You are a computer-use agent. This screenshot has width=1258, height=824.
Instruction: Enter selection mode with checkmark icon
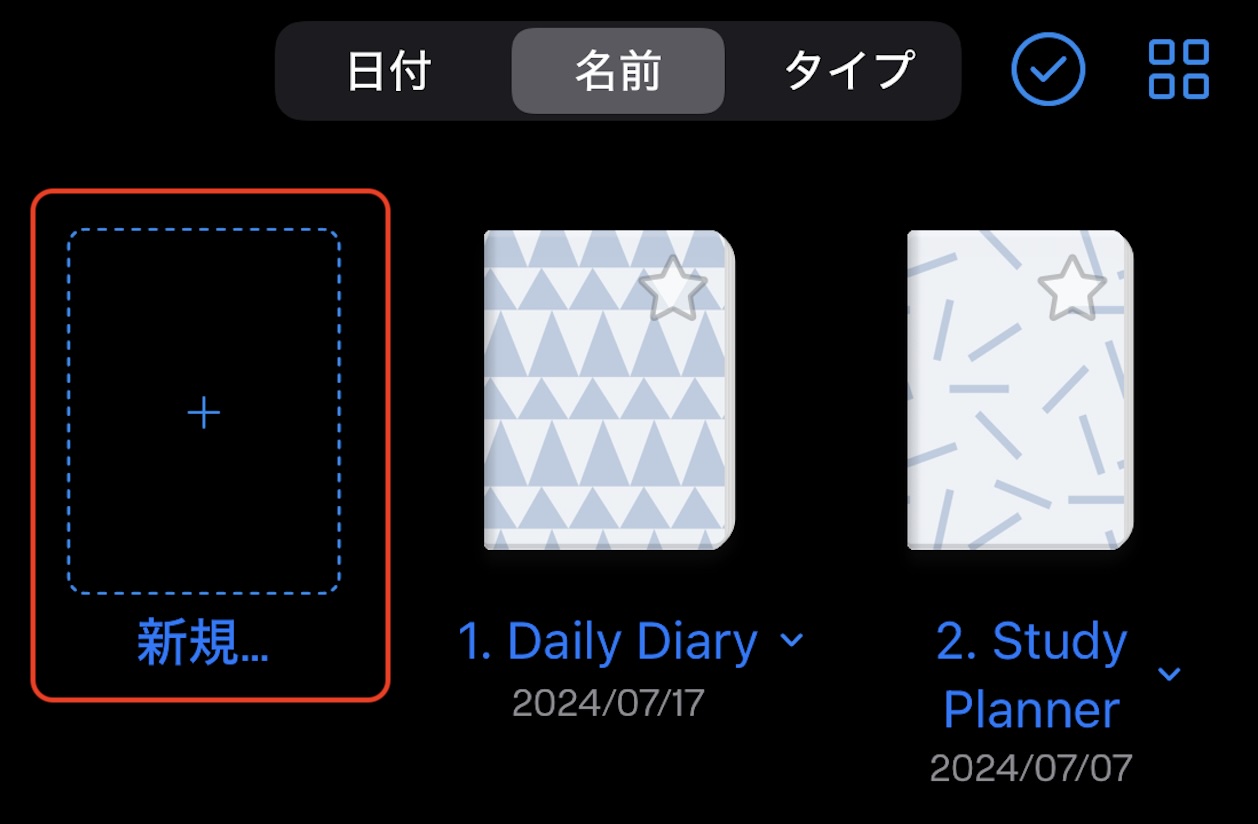[x=1048, y=69]
